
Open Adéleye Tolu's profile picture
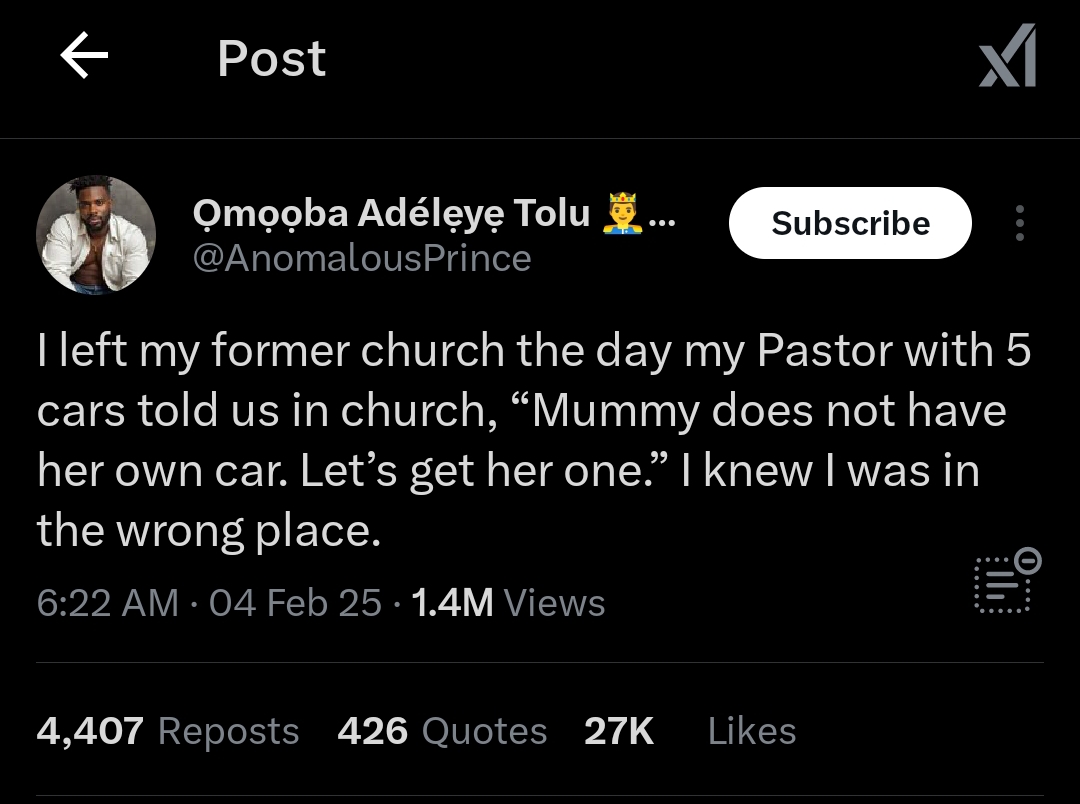(x=96, y=235)
